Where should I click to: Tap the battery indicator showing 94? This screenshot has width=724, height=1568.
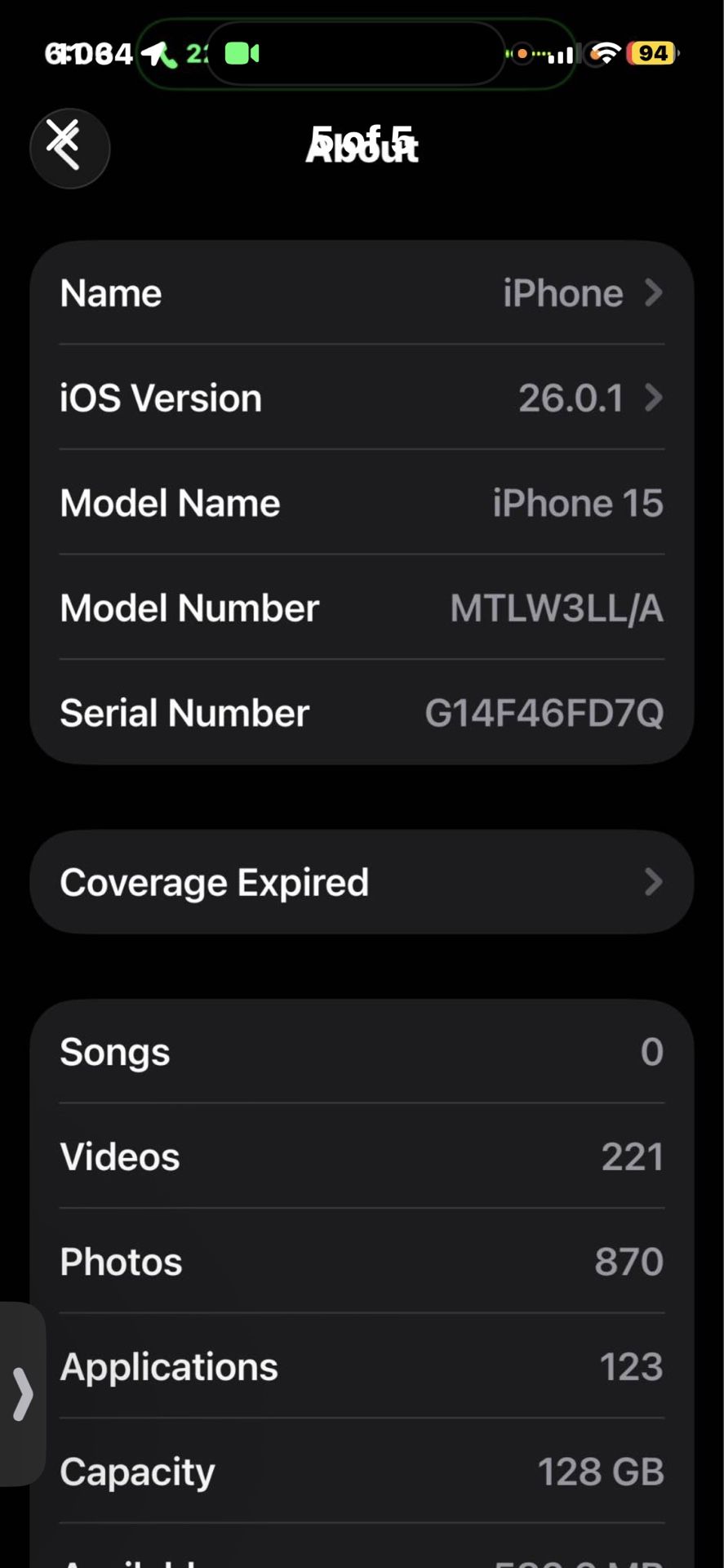click(651, 51)
